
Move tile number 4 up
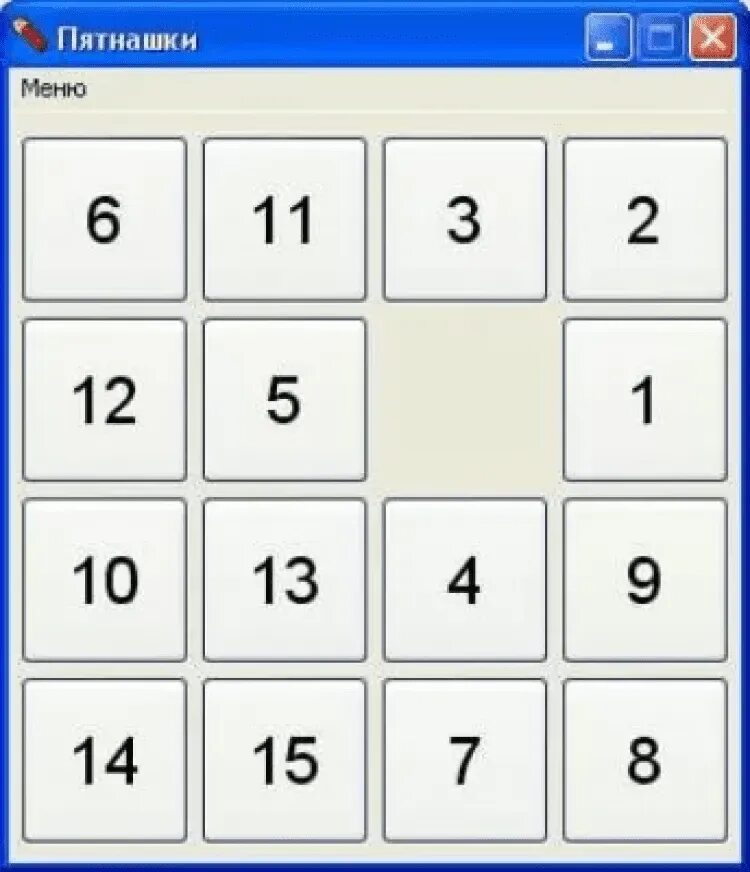(x=464, y=580)
